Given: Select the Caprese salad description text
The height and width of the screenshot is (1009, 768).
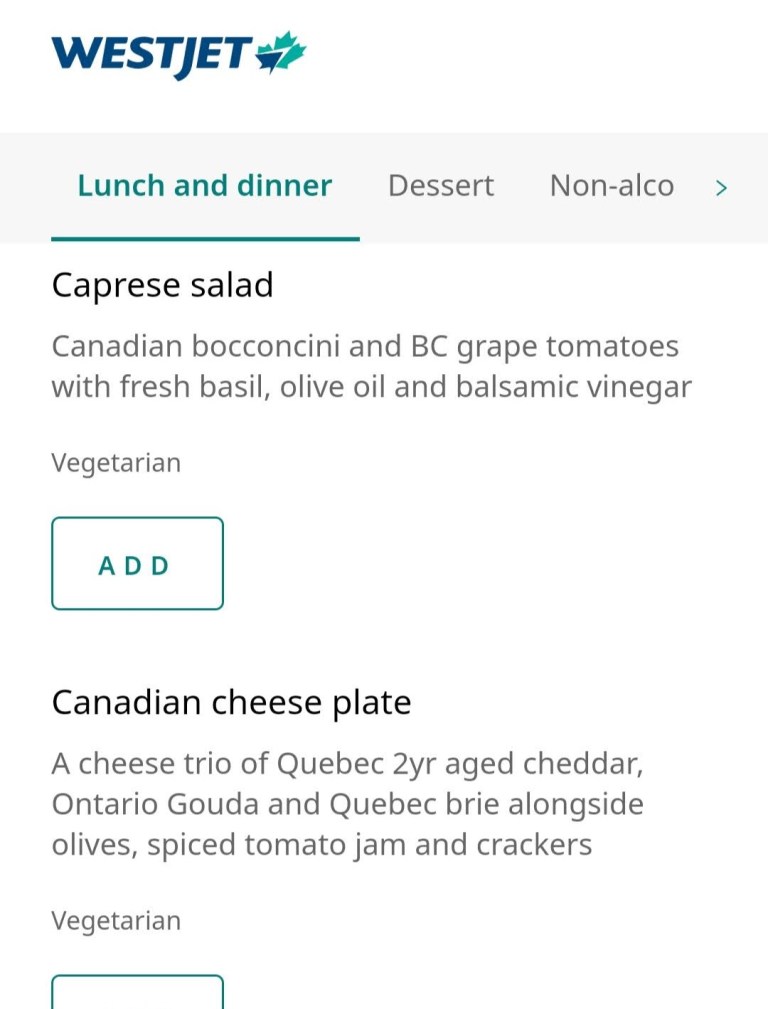Looking at the screenshot, I should [x=370, y=366].
